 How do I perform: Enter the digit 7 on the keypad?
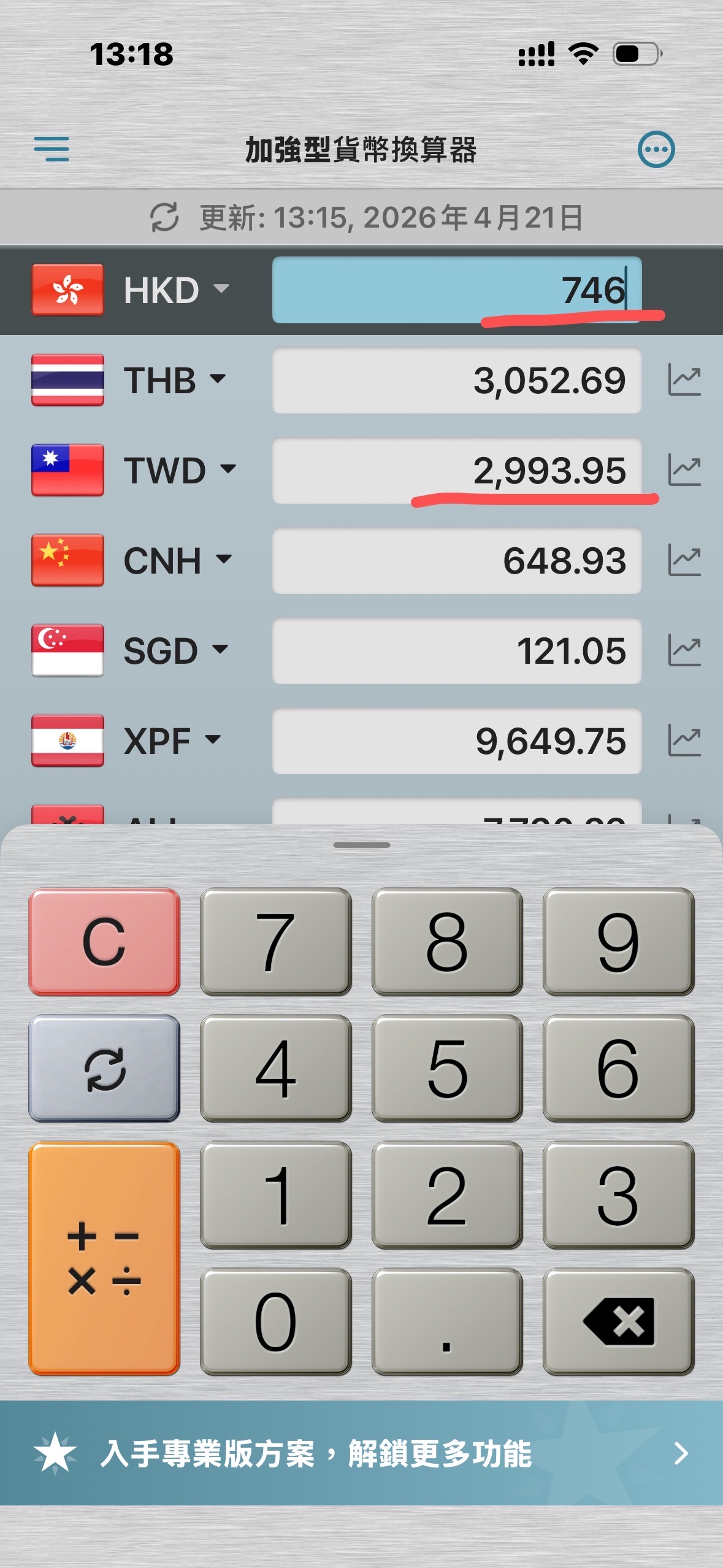point(275,941)
